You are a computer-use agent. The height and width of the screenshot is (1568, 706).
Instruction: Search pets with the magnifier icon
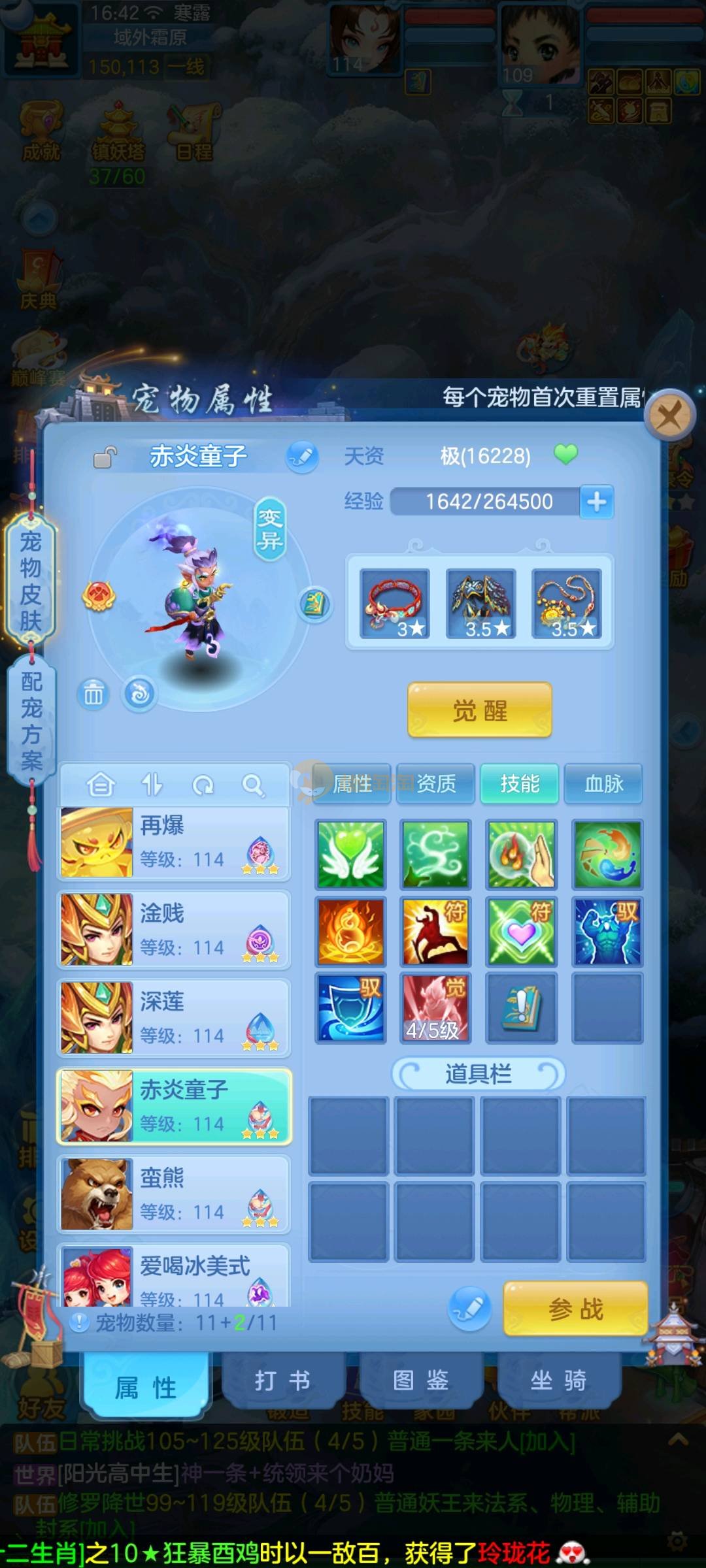pyautogui.click(x=253, y=785)
